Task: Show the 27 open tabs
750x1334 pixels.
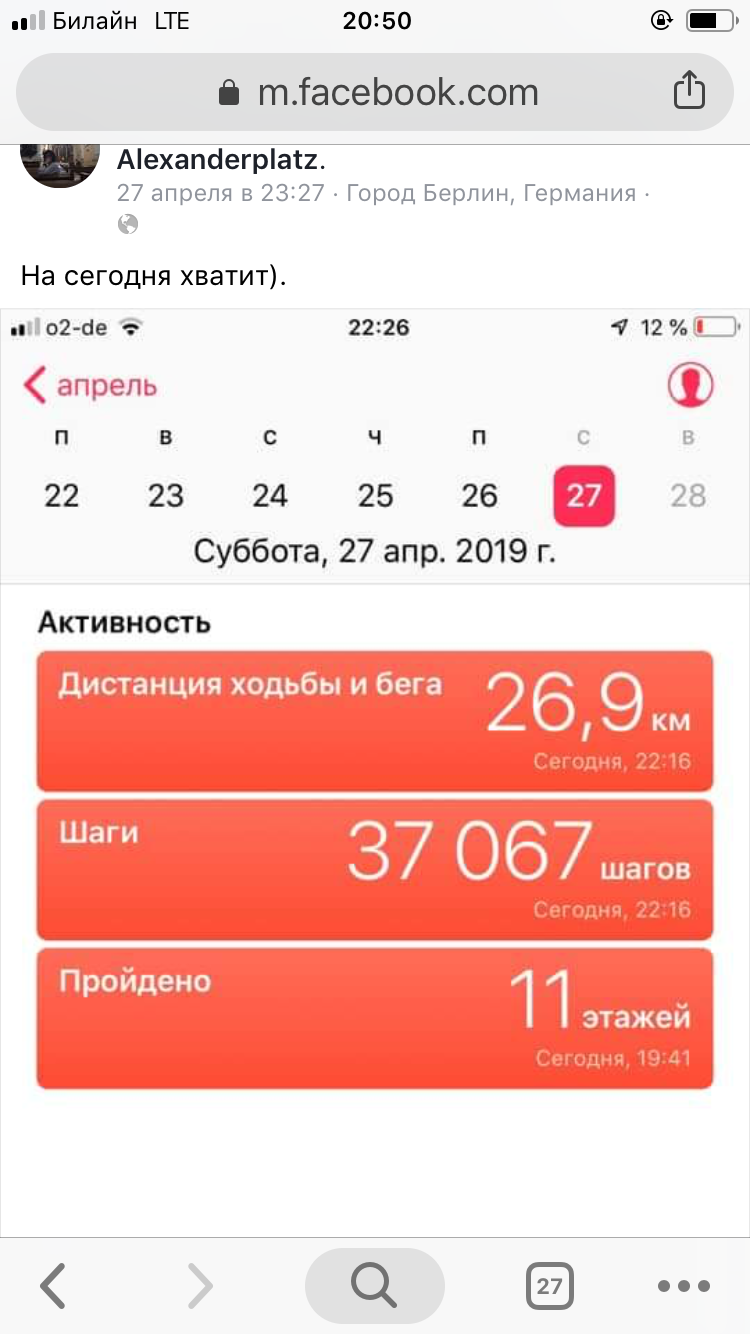Action: 549,1286
